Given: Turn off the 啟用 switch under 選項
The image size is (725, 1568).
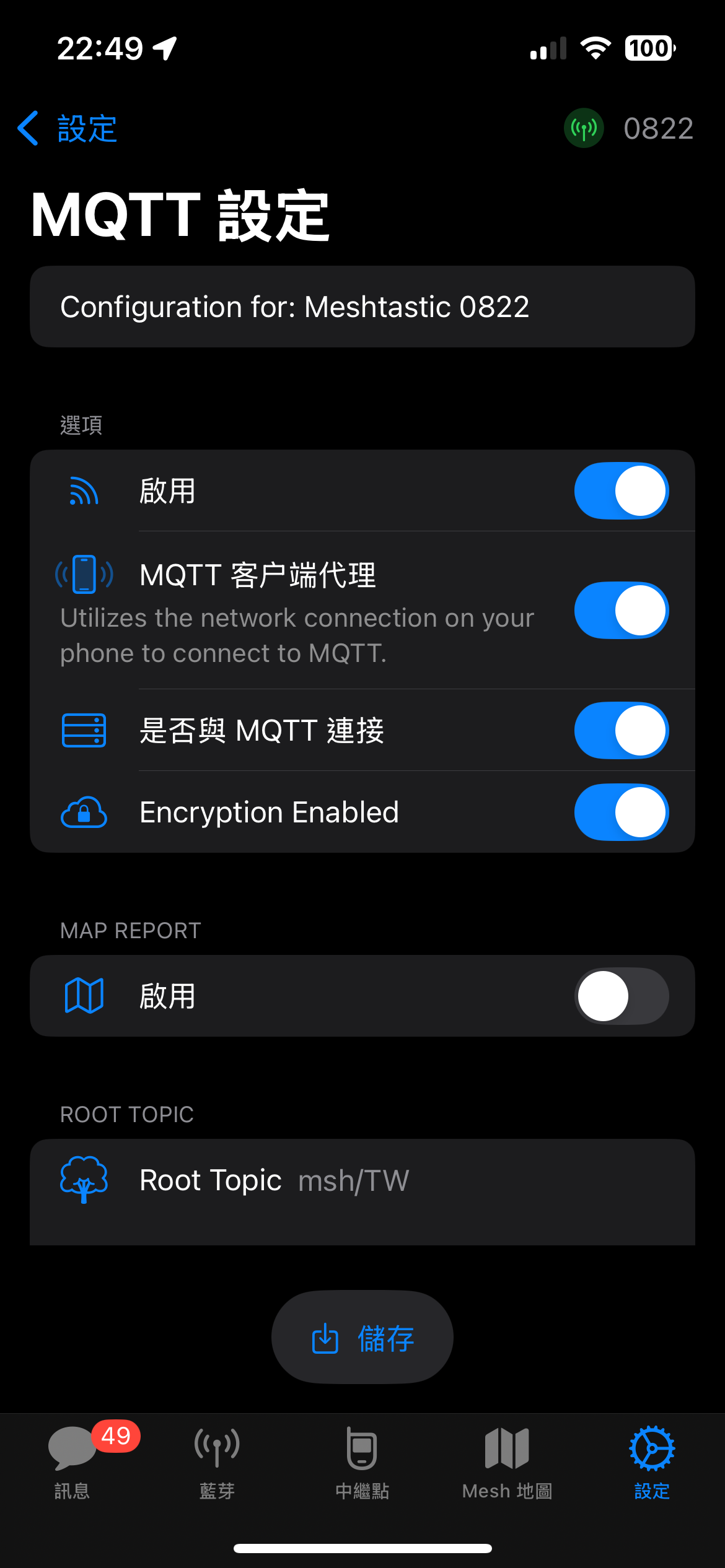Looking at the screenshot, I should (x=621, y=491).
